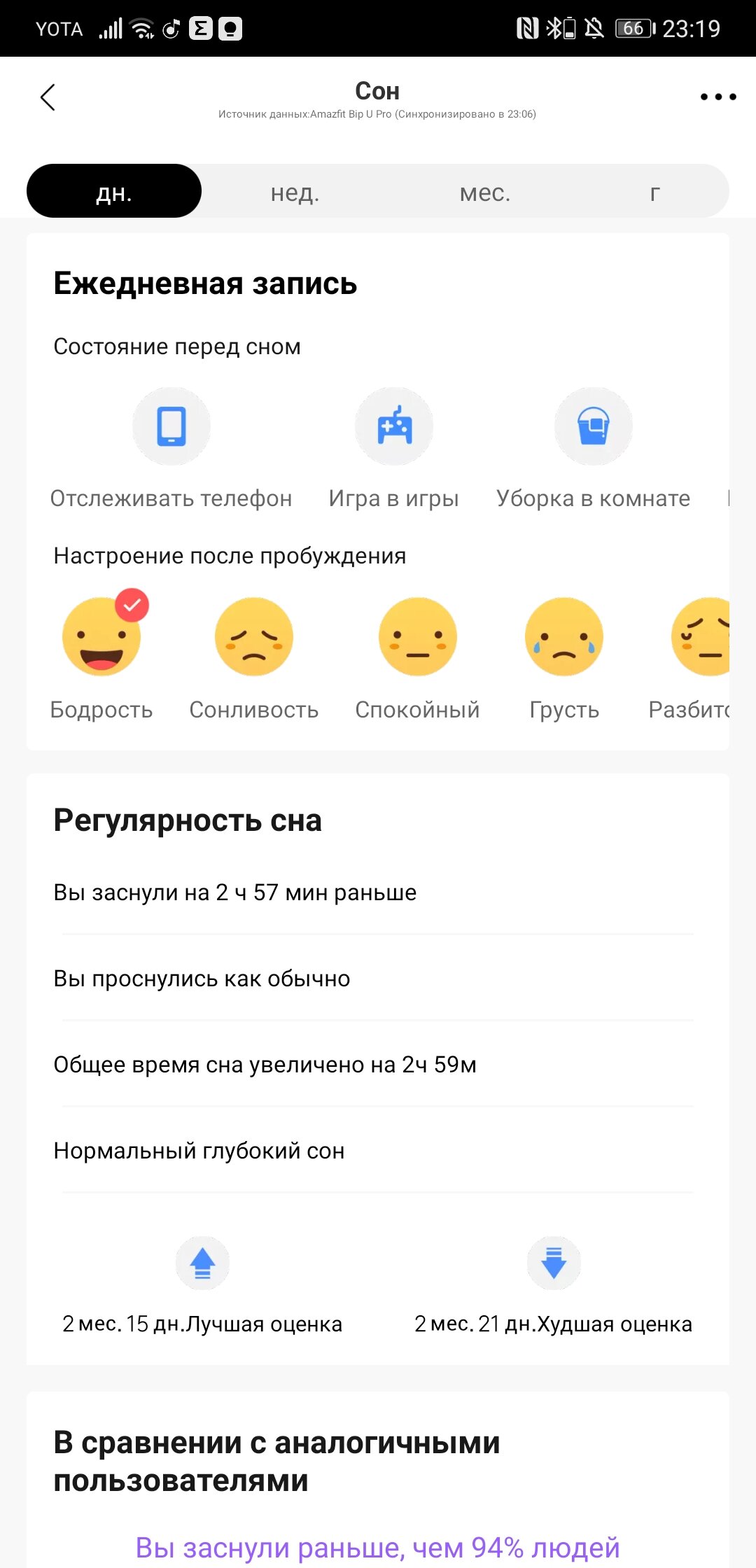Viewport: 756px width, 1568px height.
Task: Choose the Сонливость mood
Action: pos(254,636)
